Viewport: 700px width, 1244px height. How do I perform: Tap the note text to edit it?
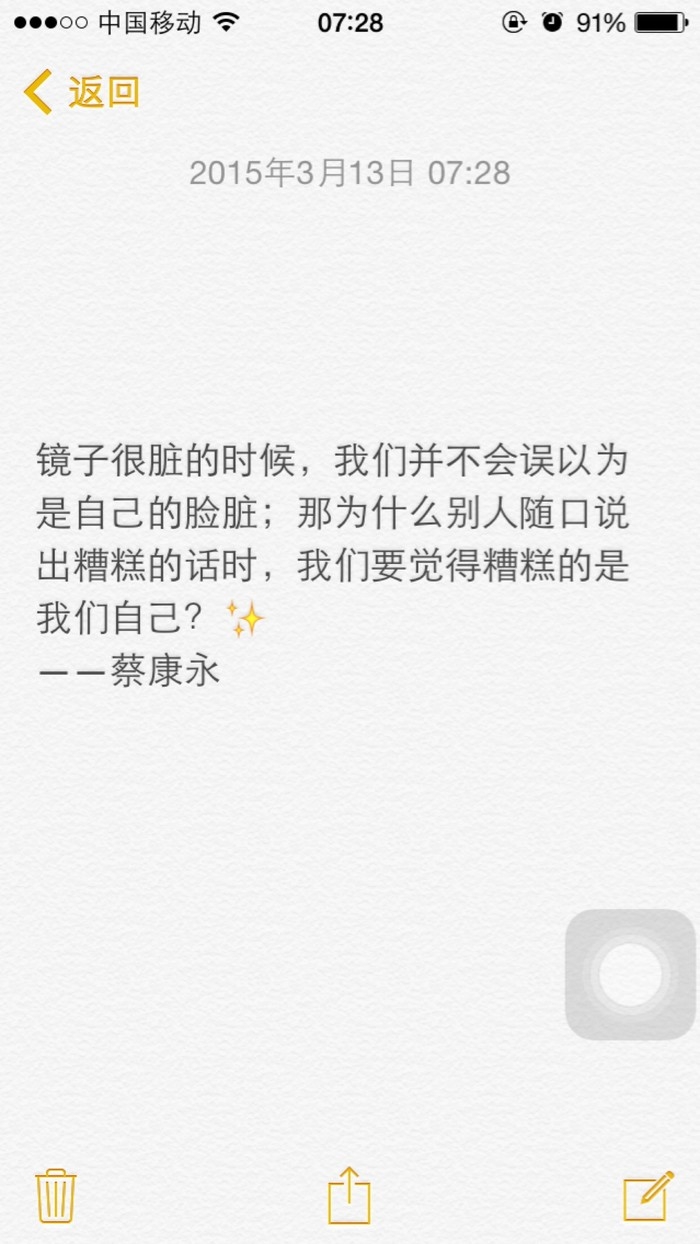[333, 566]
